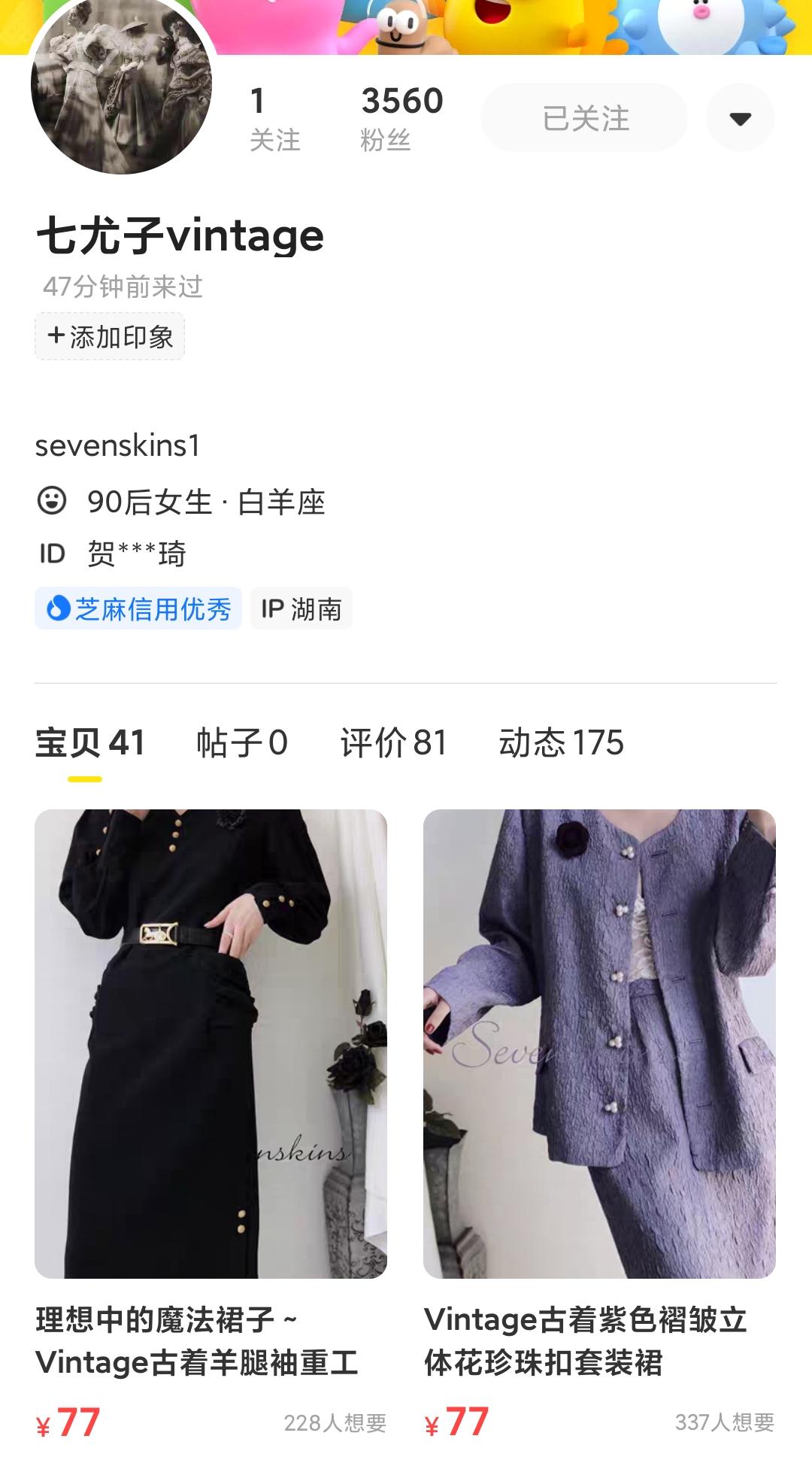Image resolution: width=812 pixels, height=1457 pixels.
Task: Switch to the 帖子 0 tab
Action: click(x=241, y=742)
